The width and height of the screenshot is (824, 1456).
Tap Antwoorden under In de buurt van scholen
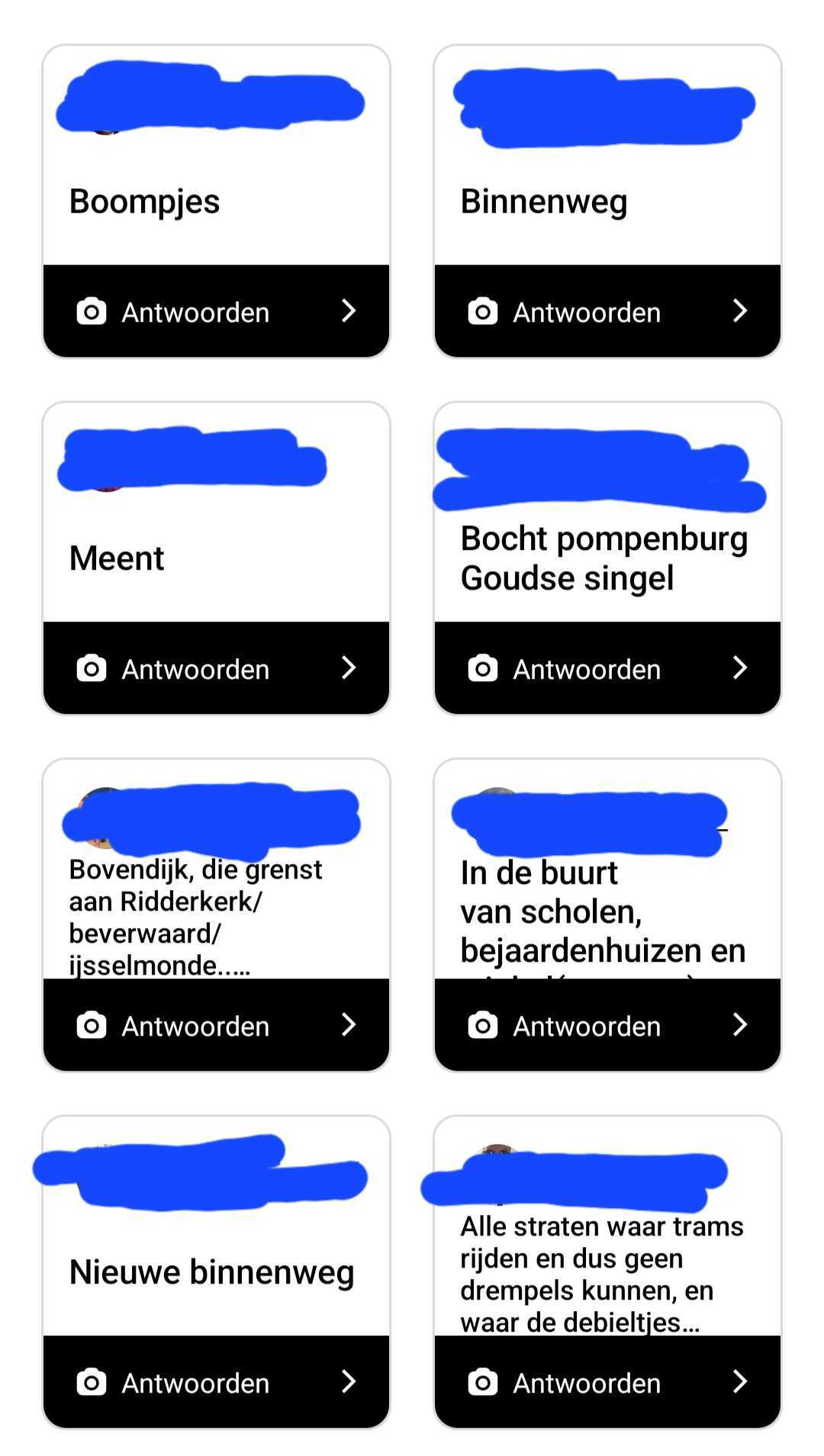pyautogui.click(x=607, y=1025)
